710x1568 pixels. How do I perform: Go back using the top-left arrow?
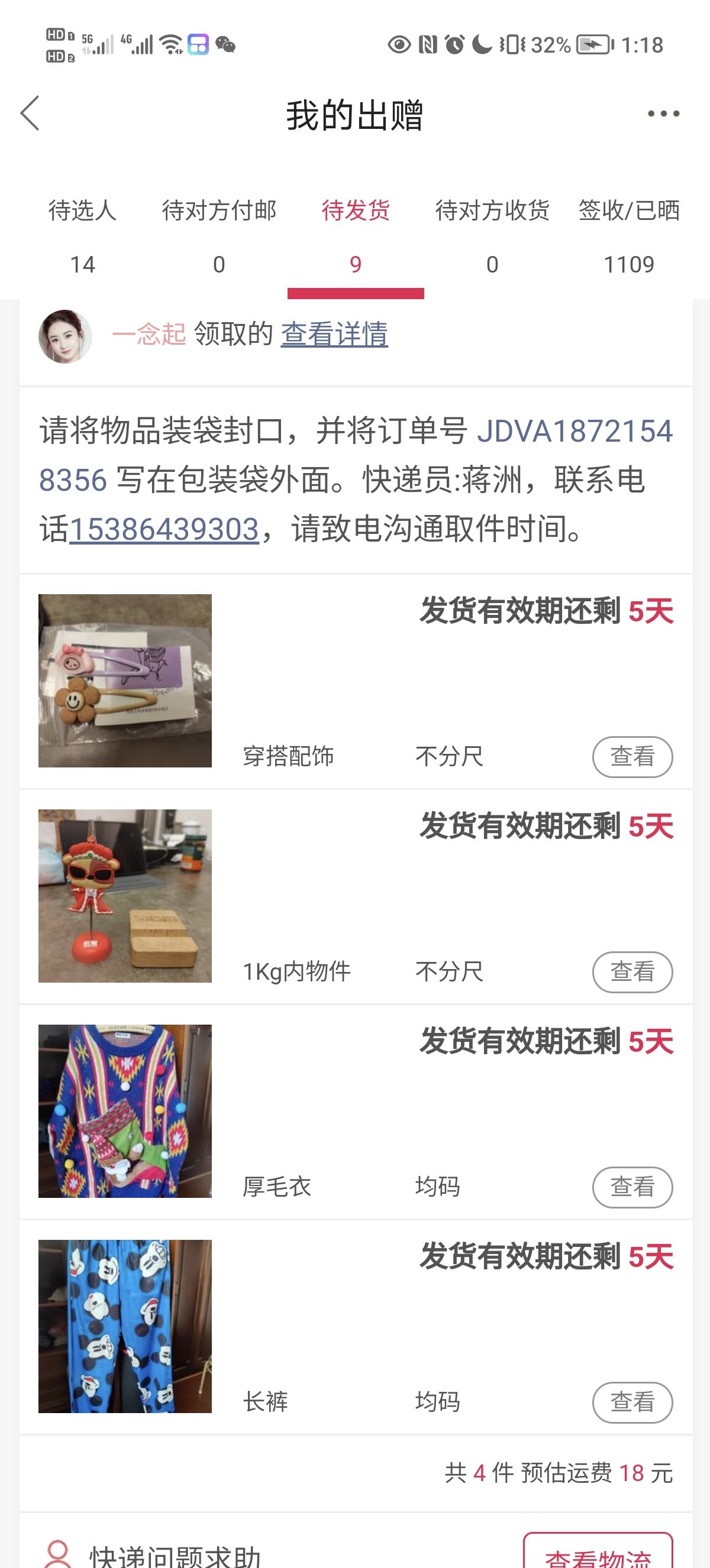point(30,113)
